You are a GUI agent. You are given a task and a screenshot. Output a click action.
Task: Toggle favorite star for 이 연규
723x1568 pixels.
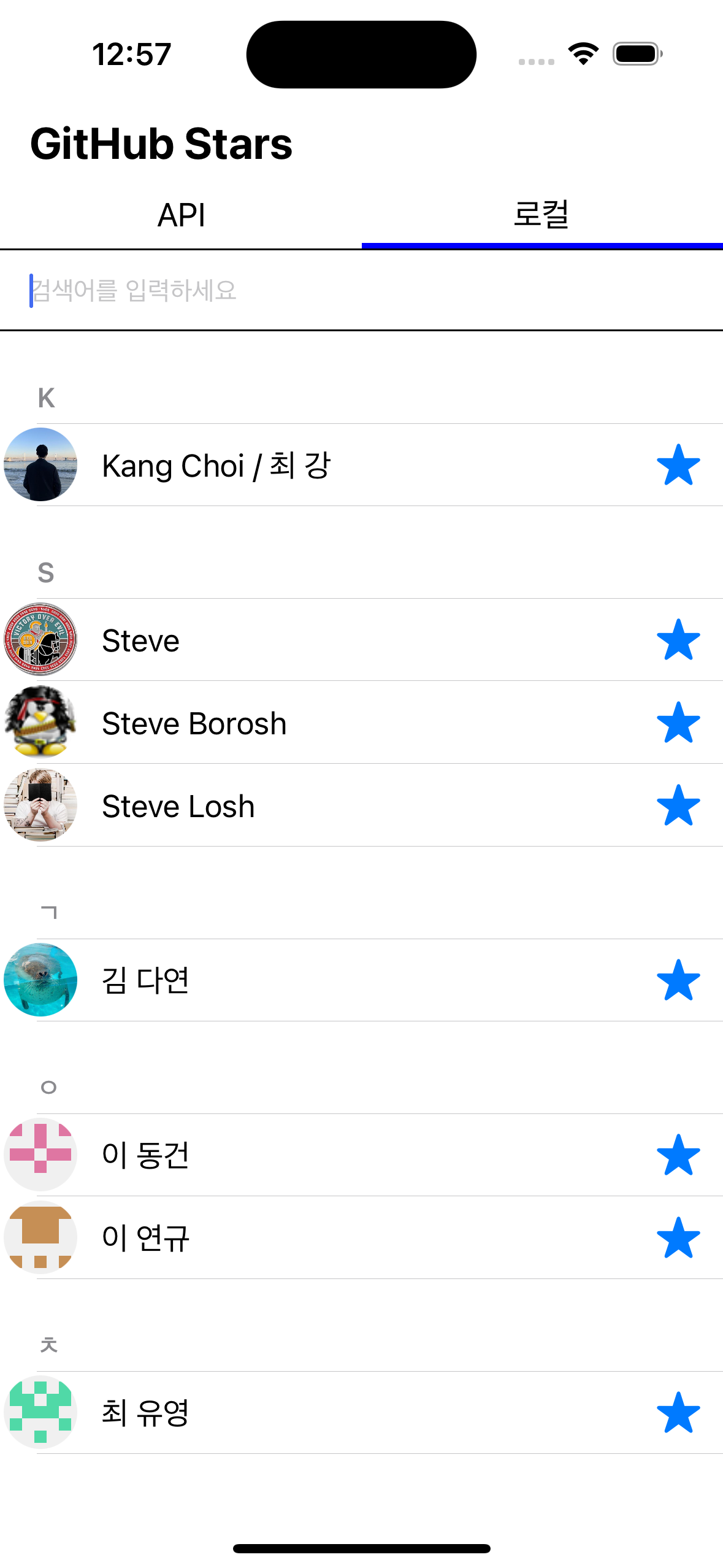[678, 1238]
